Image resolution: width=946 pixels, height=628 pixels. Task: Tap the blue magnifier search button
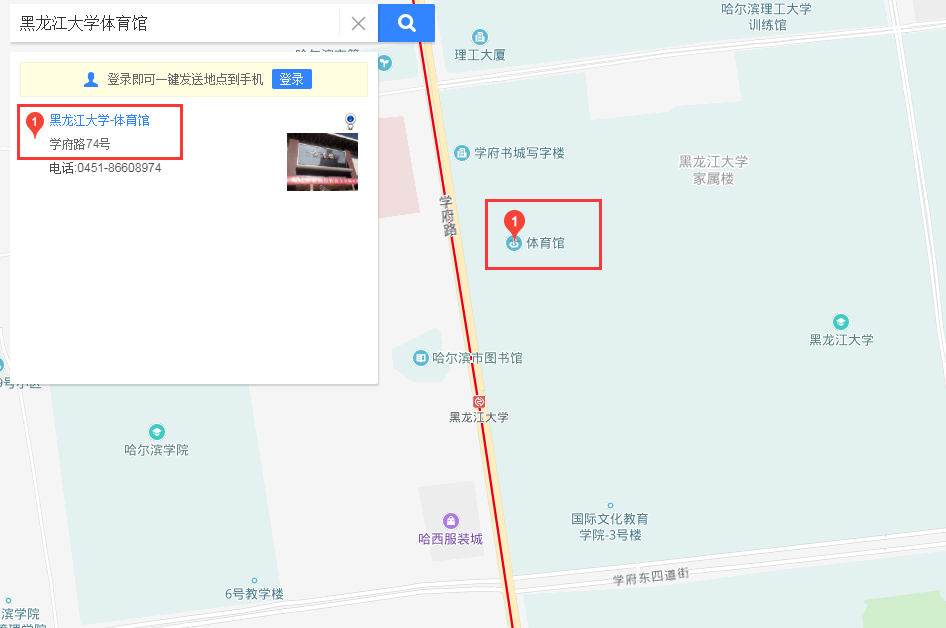[x=406, y=23]
